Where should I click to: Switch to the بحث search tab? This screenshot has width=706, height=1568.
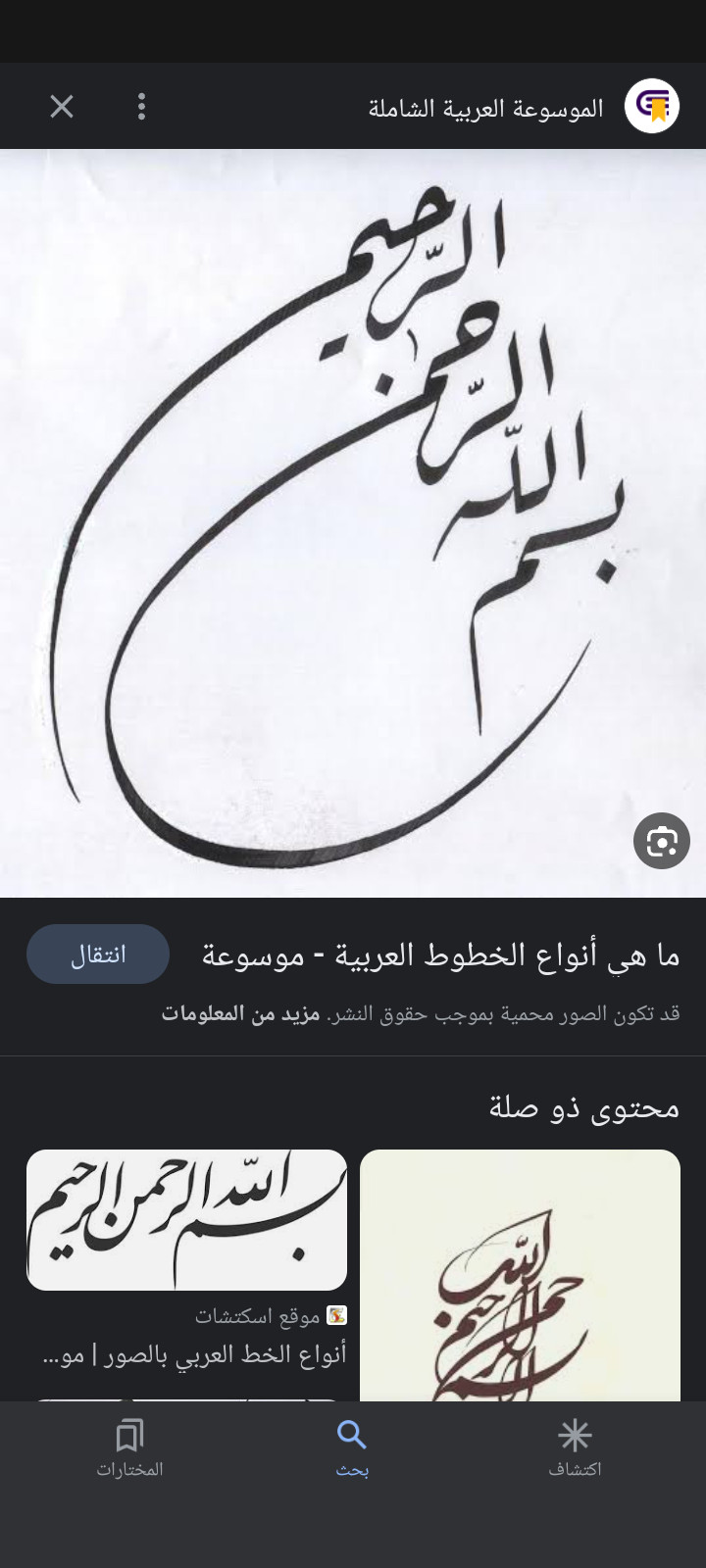click(x=352, y=1448)
